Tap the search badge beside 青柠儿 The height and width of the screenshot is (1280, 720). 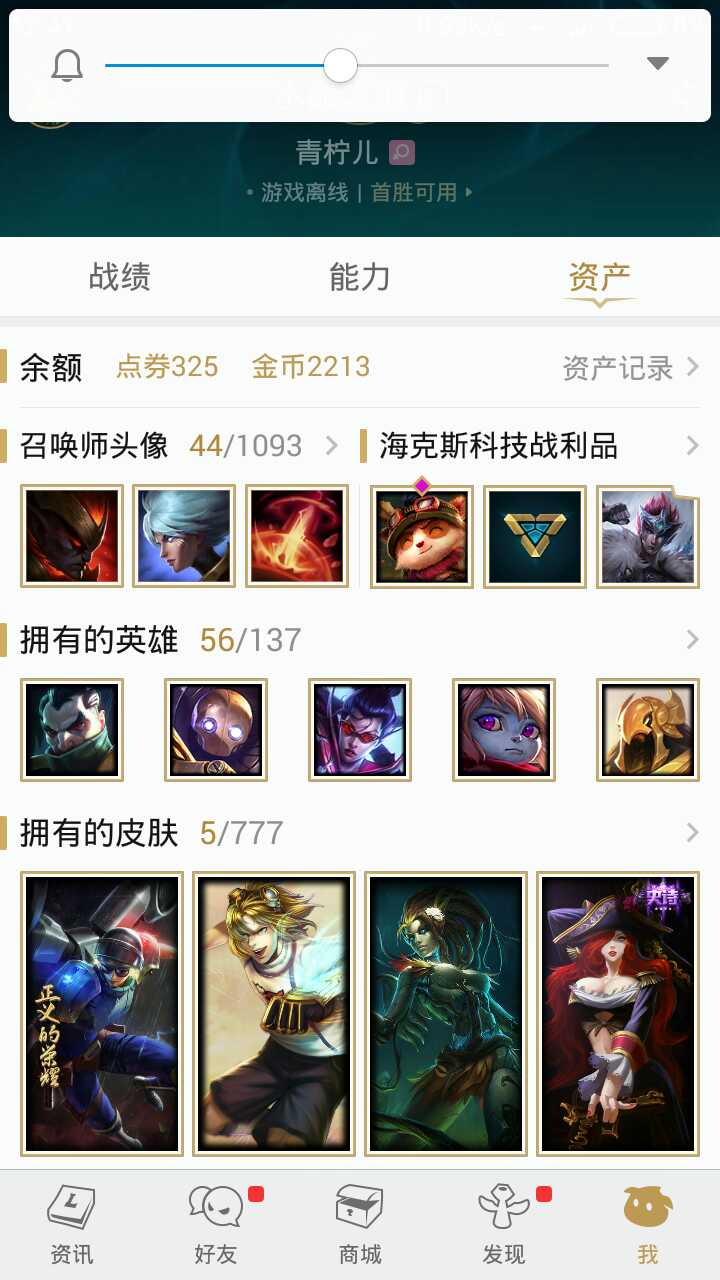click(402, 152)
